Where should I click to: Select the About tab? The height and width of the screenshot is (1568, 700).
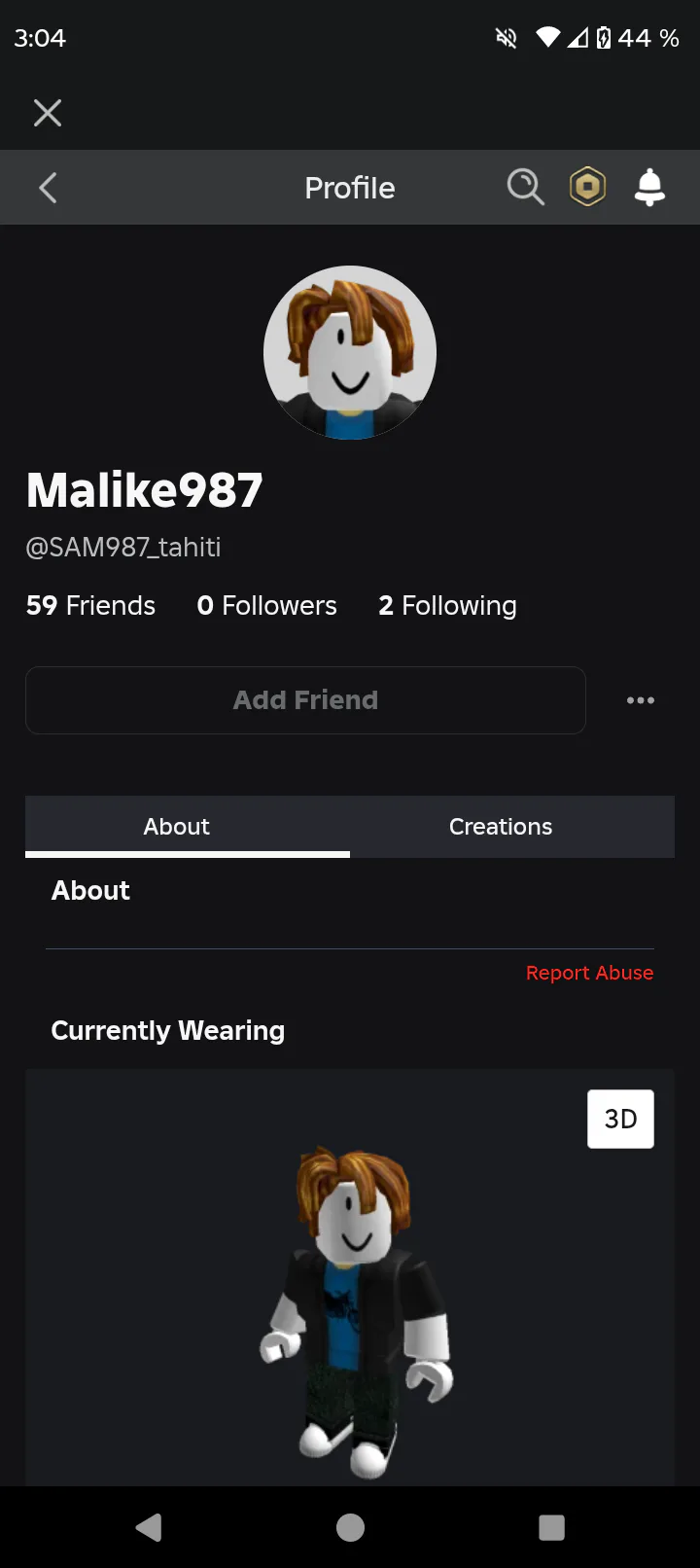click(177, 827)
